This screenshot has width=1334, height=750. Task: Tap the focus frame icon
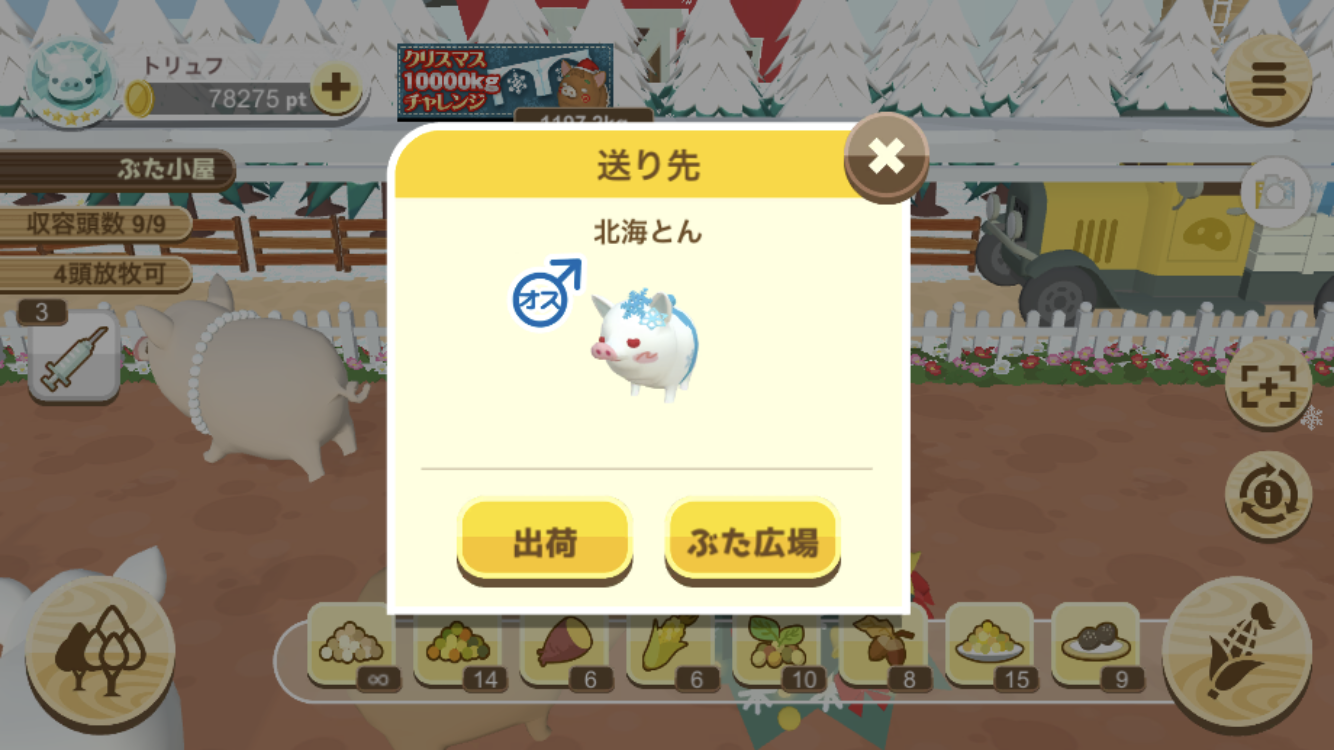click(1268, 384)
